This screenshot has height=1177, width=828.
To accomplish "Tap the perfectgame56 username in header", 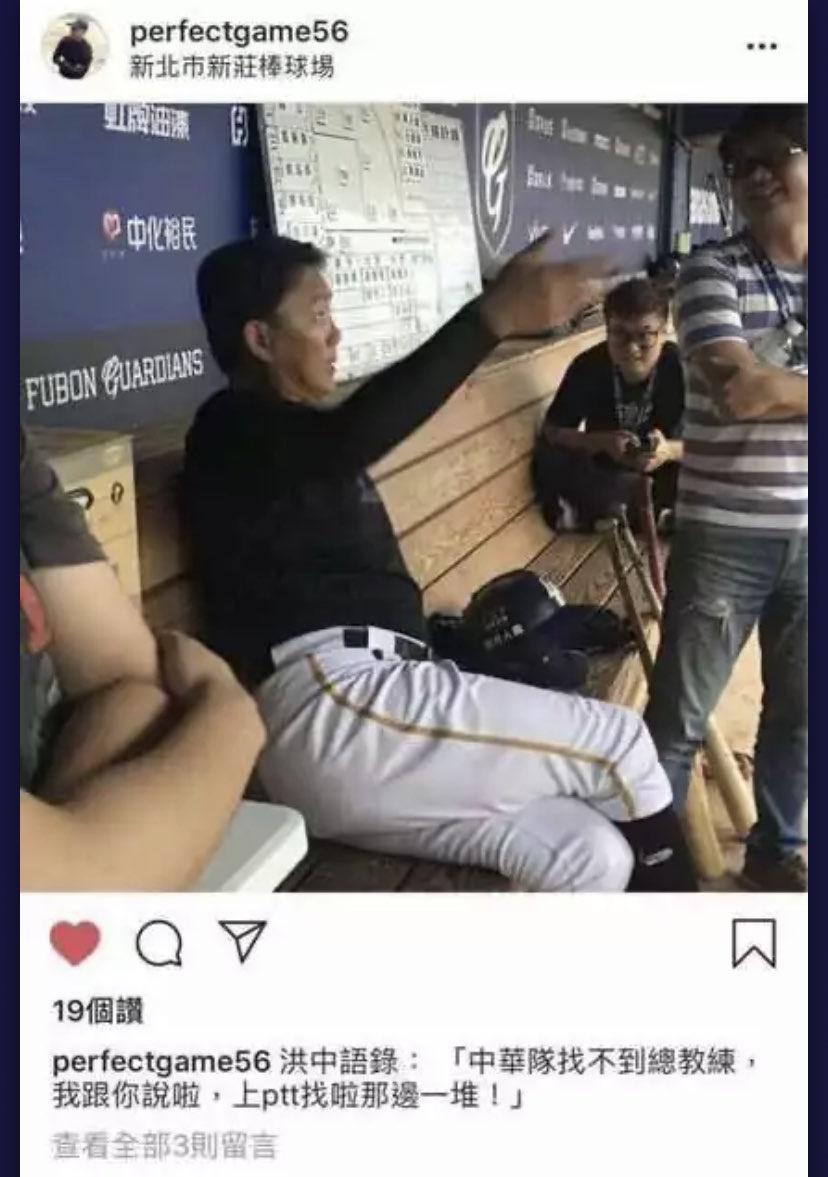I will pyautogui.click(x=238, y=32).
